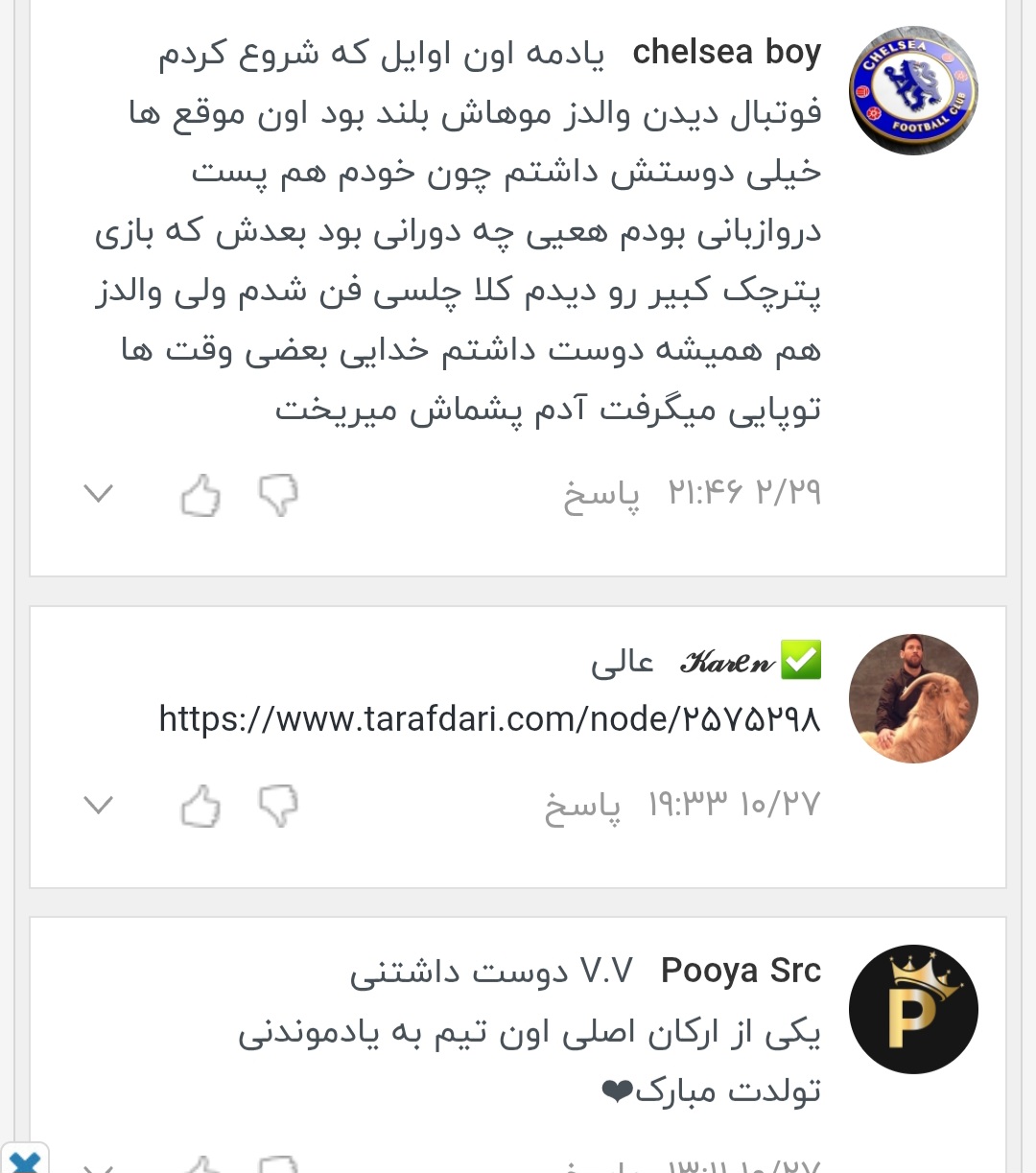
Task: Dismiss the banner with the blue X
Action: pyautogui.click(x=23, y=1159)
